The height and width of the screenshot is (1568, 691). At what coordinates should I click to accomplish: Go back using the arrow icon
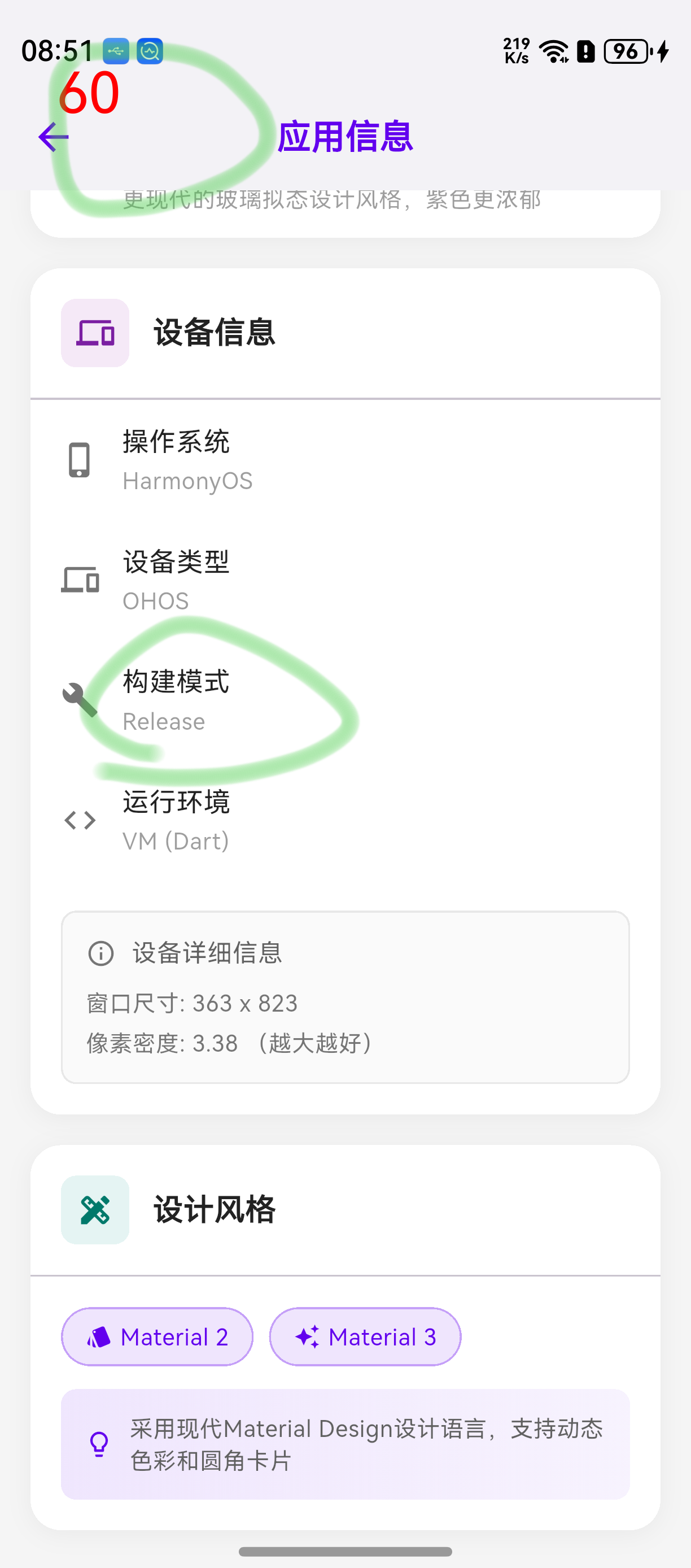click(54, 137)
